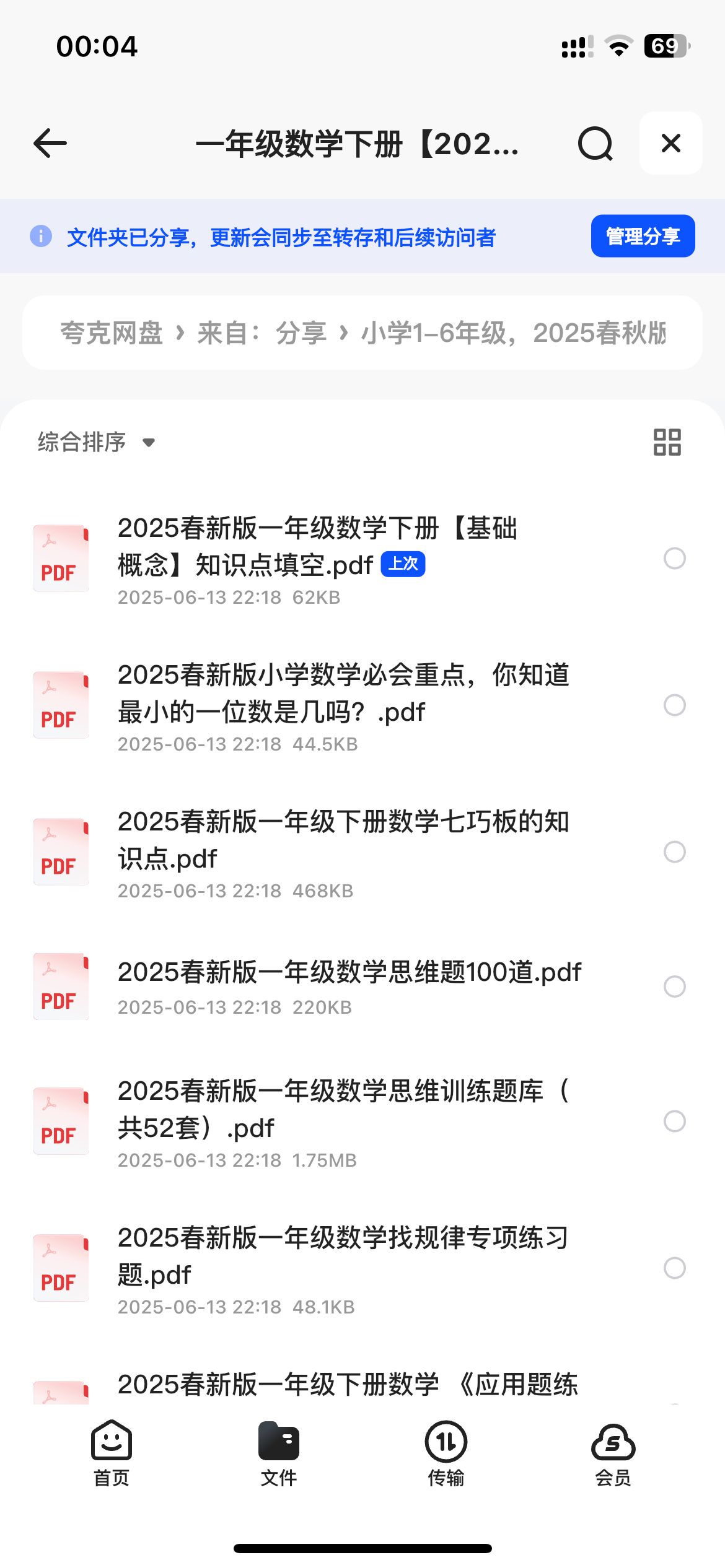Screen dimensions: 725x1568
Task: Switch to the 传输 tab
Action: 446,1453
